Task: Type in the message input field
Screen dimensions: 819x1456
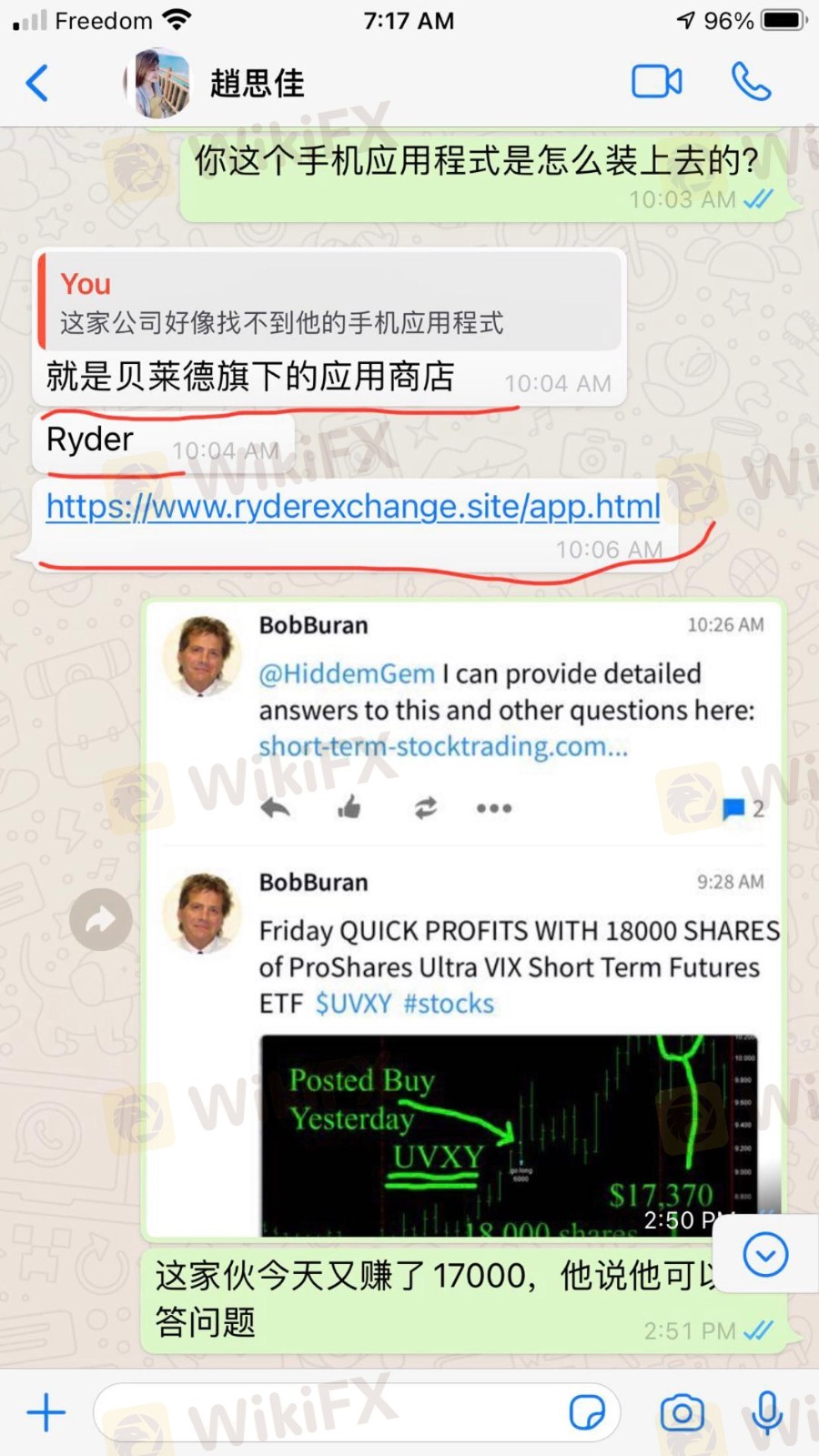Action: pyautogui.click(x=328, y=1412)
